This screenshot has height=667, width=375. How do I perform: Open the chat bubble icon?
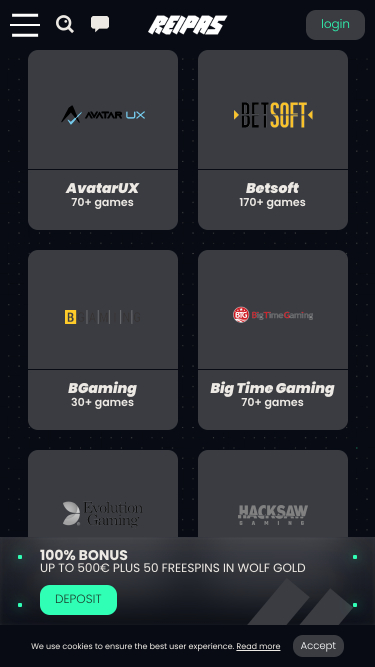tap(100, 24)
